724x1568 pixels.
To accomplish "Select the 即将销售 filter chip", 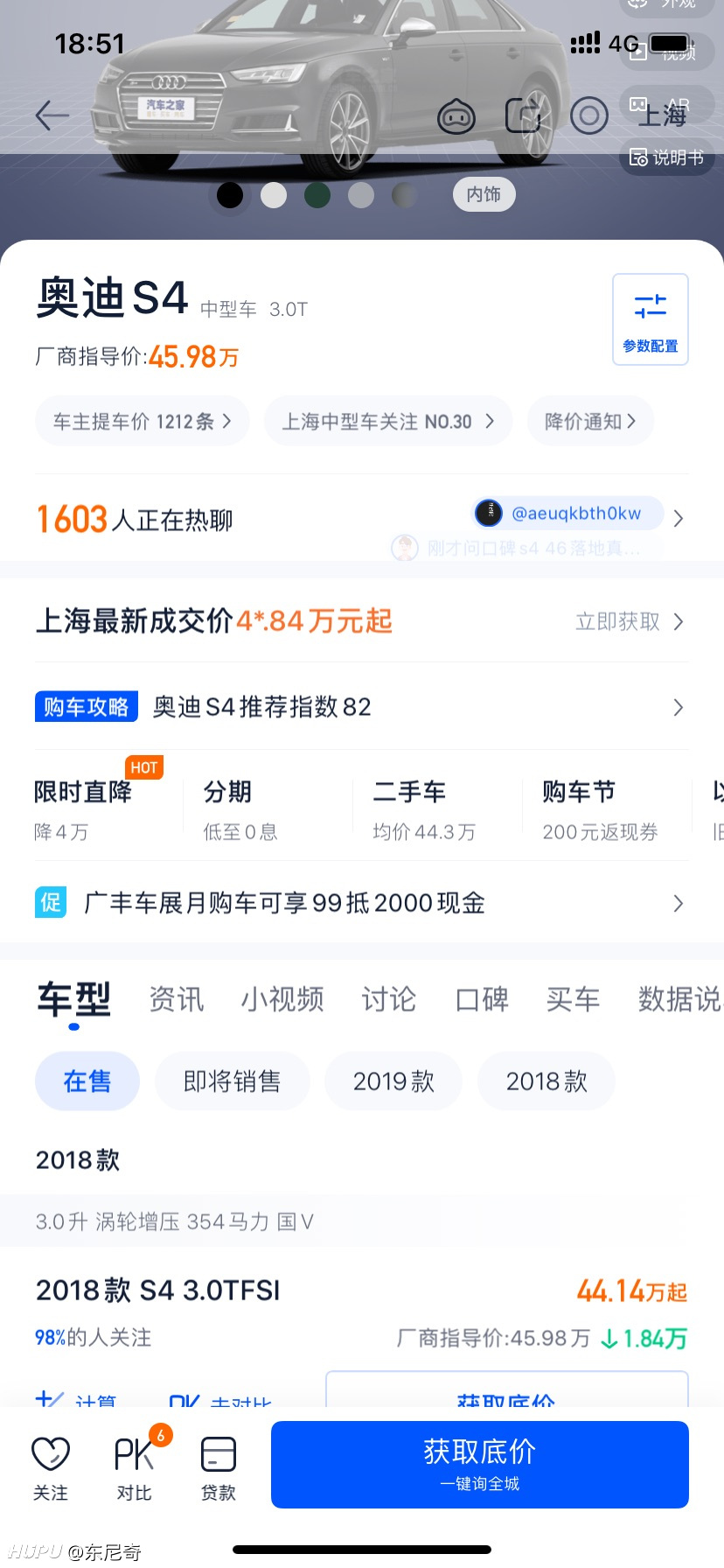I will pyautogui.click(x=233, y=1081).
